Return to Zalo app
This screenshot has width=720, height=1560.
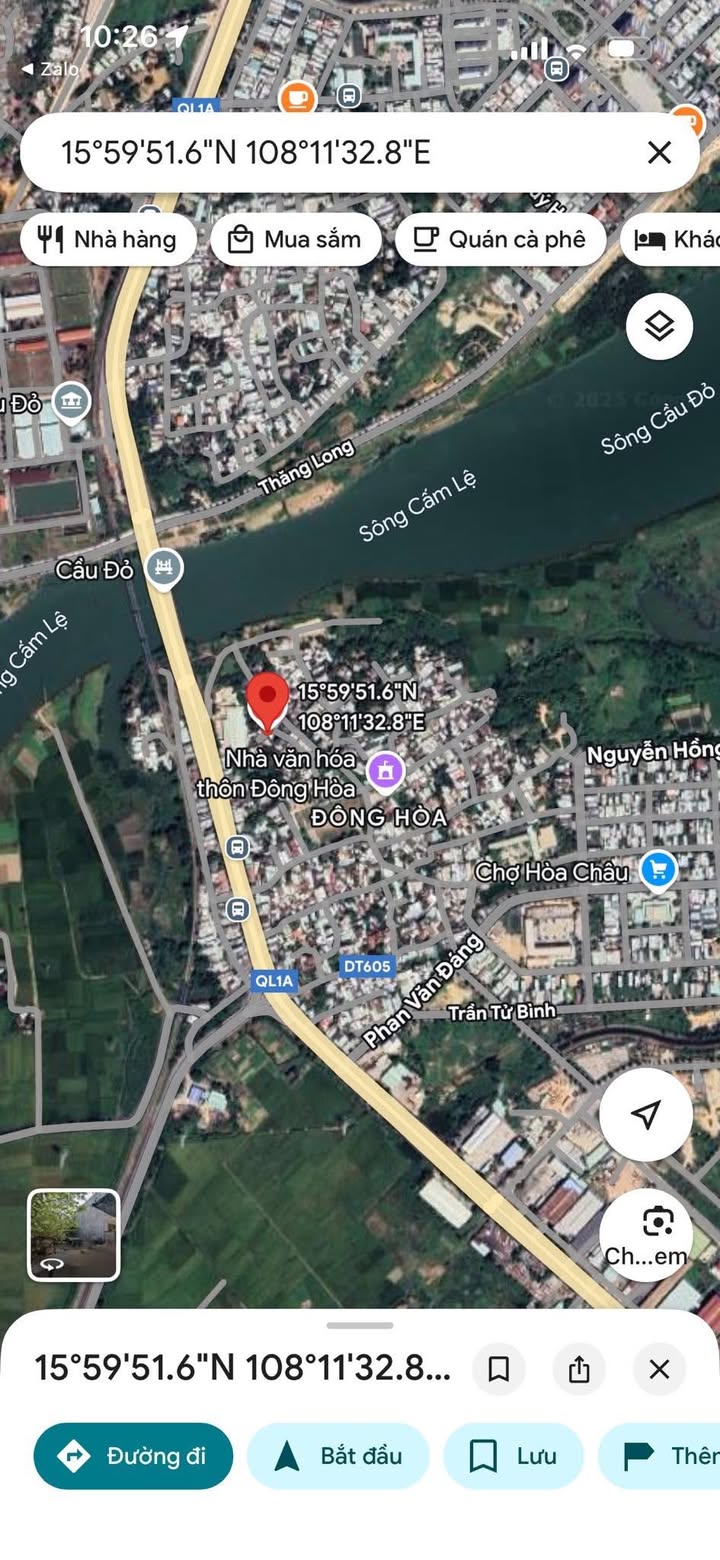(x=50, y=69)
